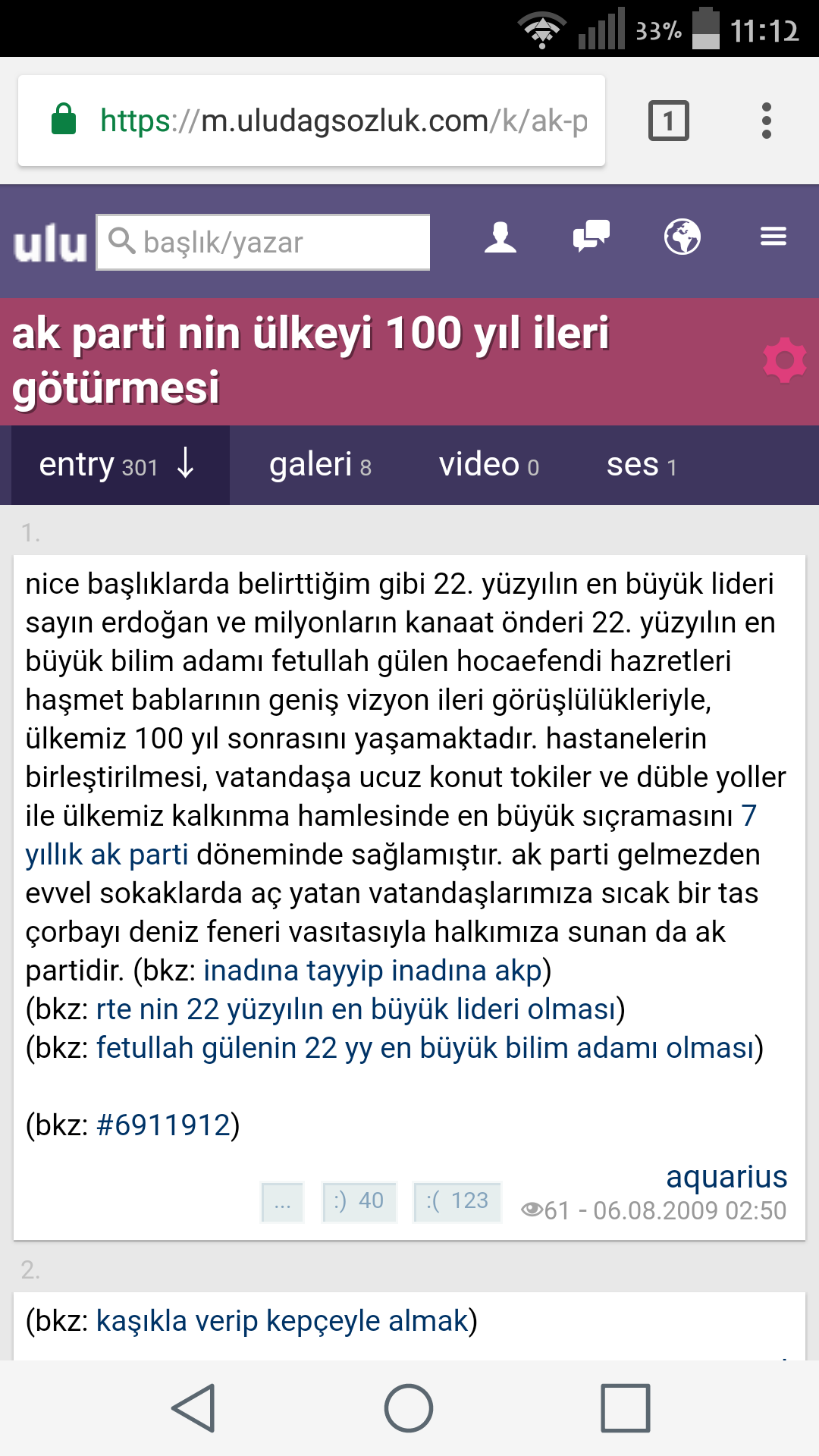Upvote entry with the :) 40 button
This screenshot has width=819, height=1456.
tap(359, 1201)
